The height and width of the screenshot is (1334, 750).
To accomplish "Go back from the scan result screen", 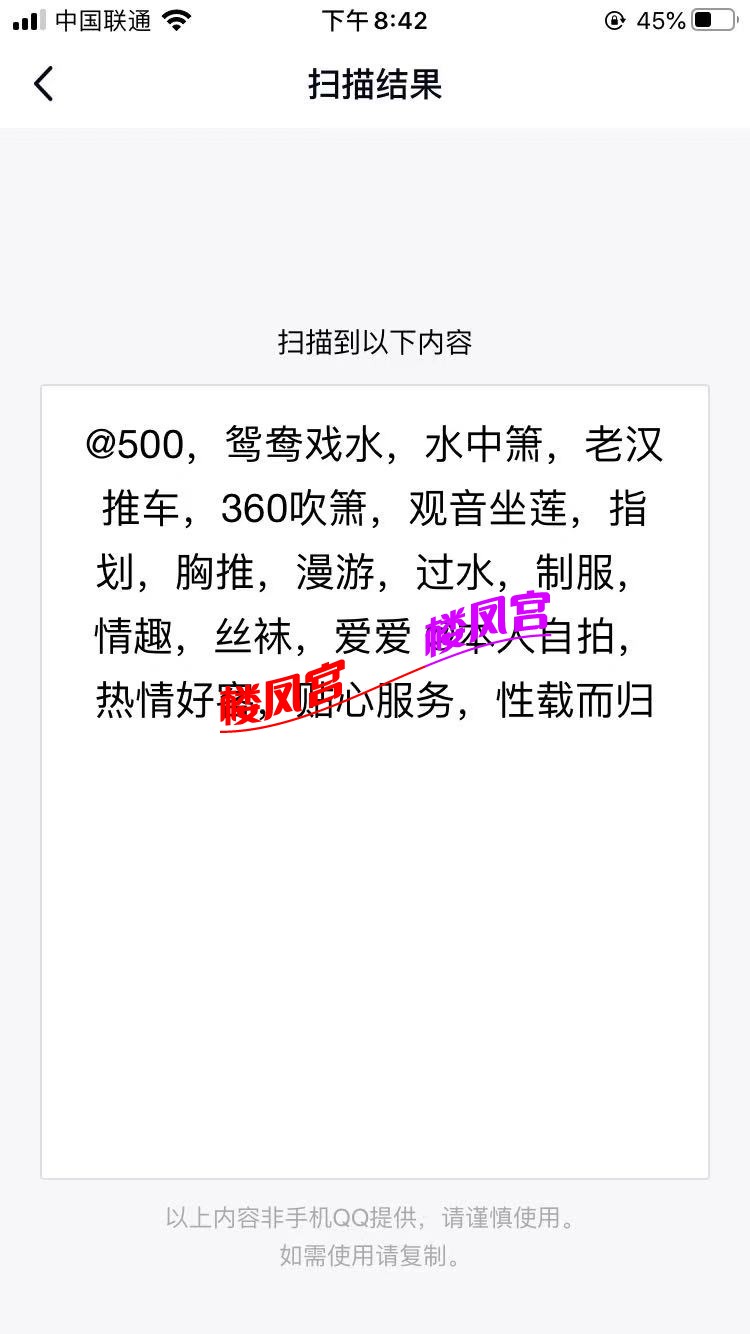I will pyautogui.click(x=43, y=84).
